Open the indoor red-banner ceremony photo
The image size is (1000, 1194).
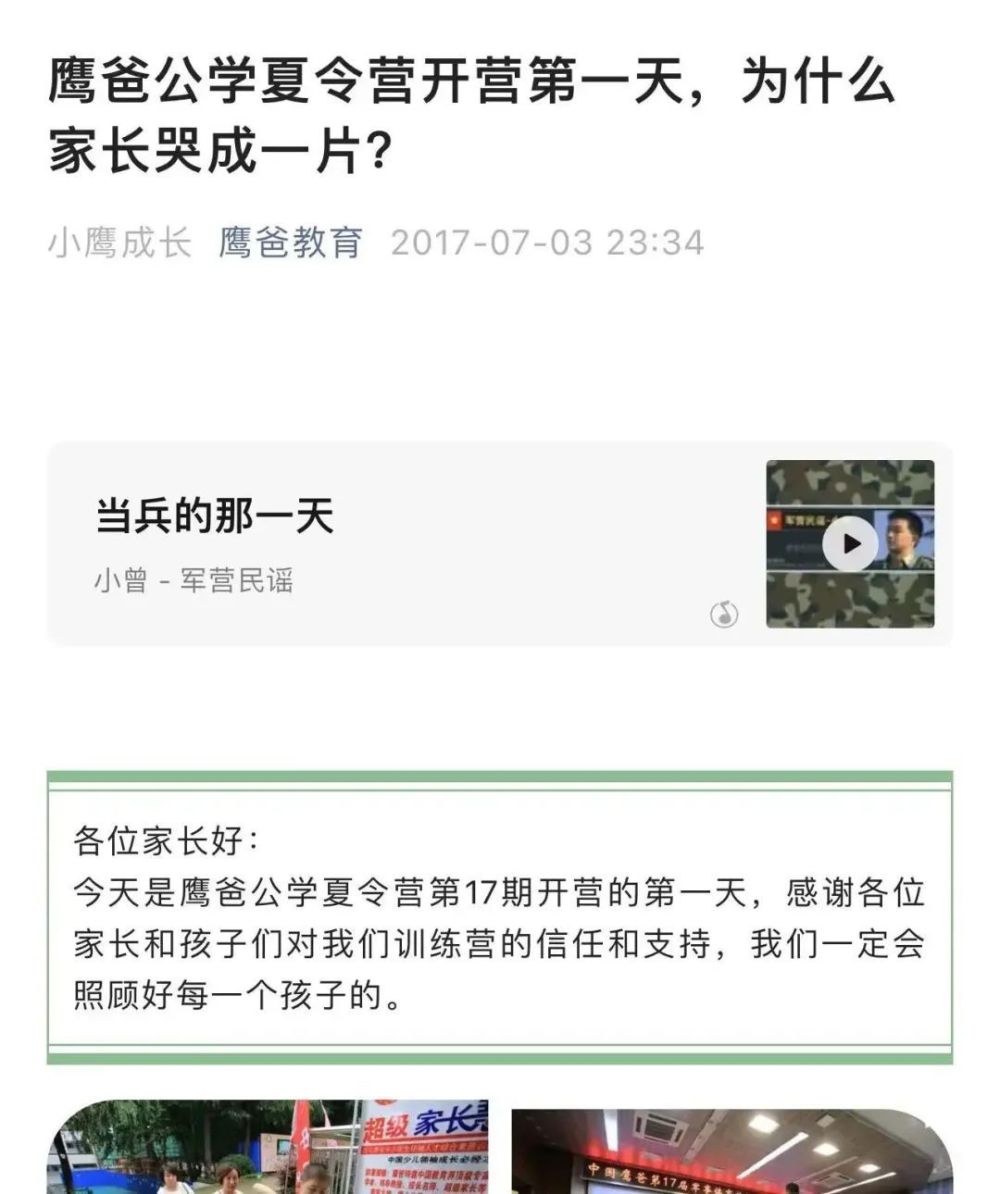732,1151
